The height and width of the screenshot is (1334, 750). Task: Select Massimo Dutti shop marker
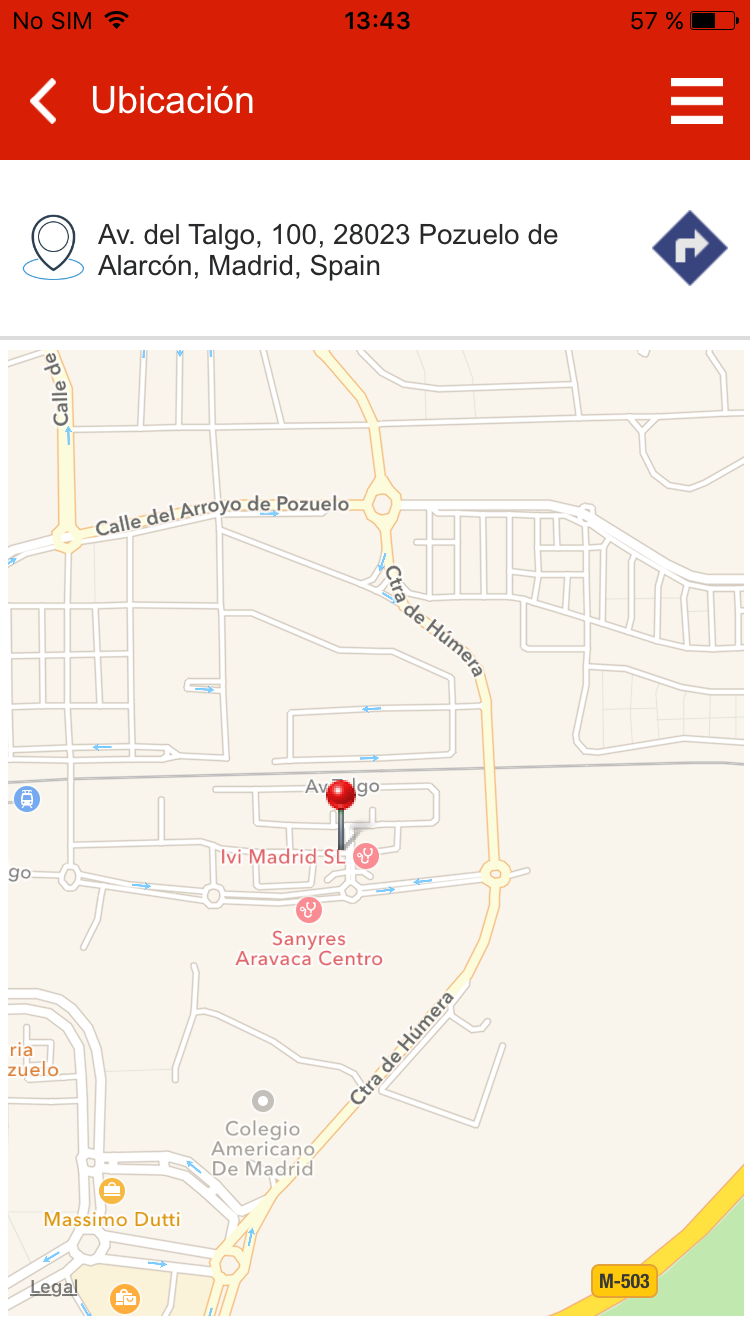click(112, 1191)
